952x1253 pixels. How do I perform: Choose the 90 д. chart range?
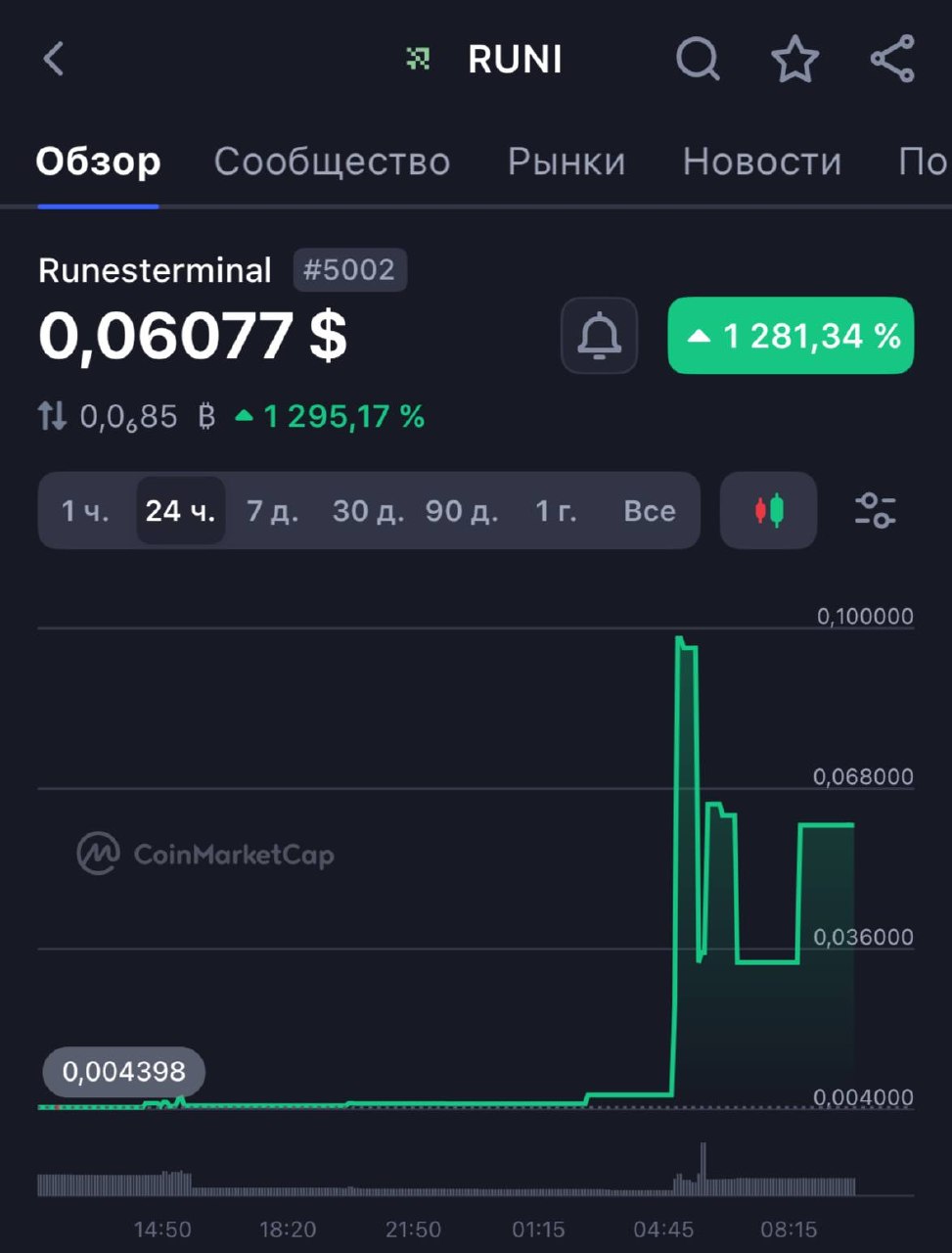pyautogui.click(x=462, y=511)
